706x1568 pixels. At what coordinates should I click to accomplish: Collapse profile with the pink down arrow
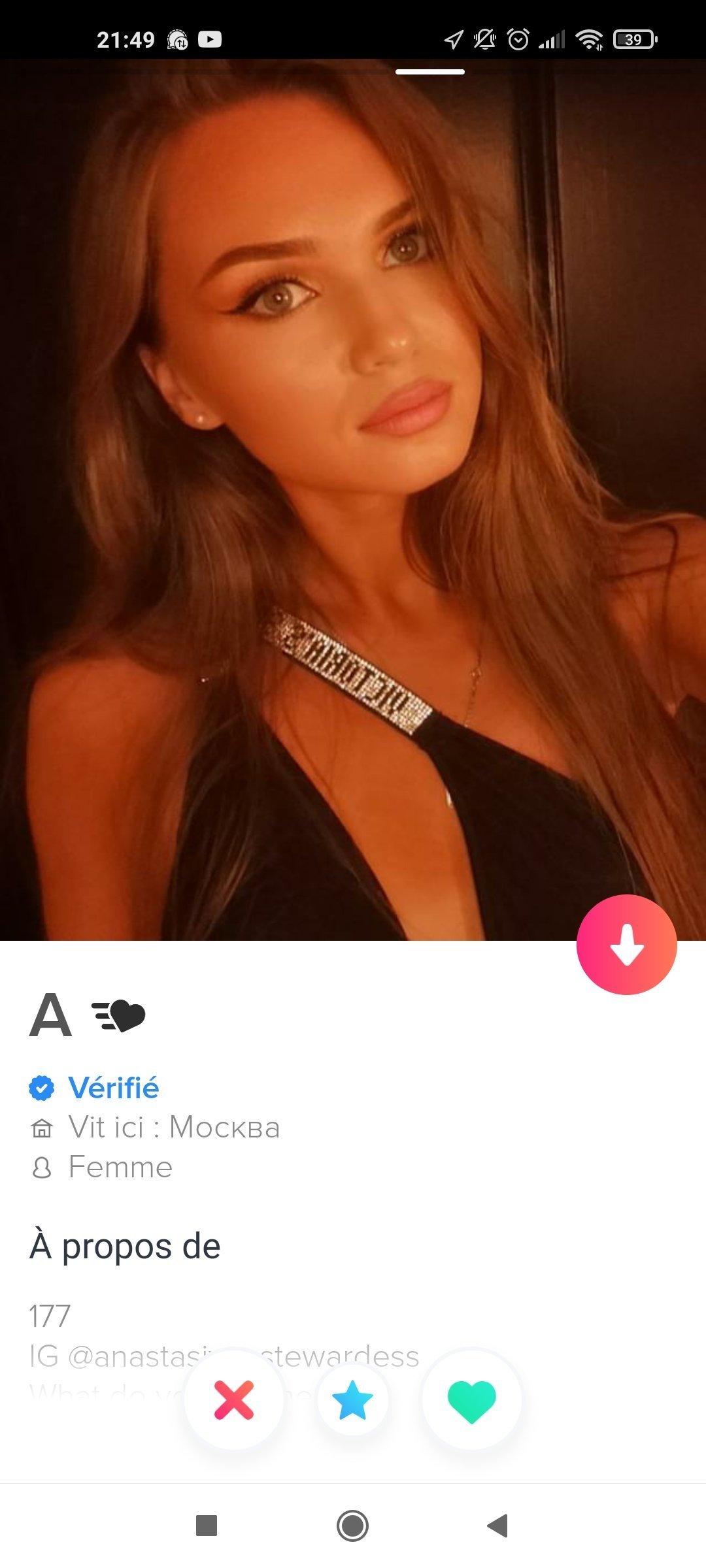point(626,944)
